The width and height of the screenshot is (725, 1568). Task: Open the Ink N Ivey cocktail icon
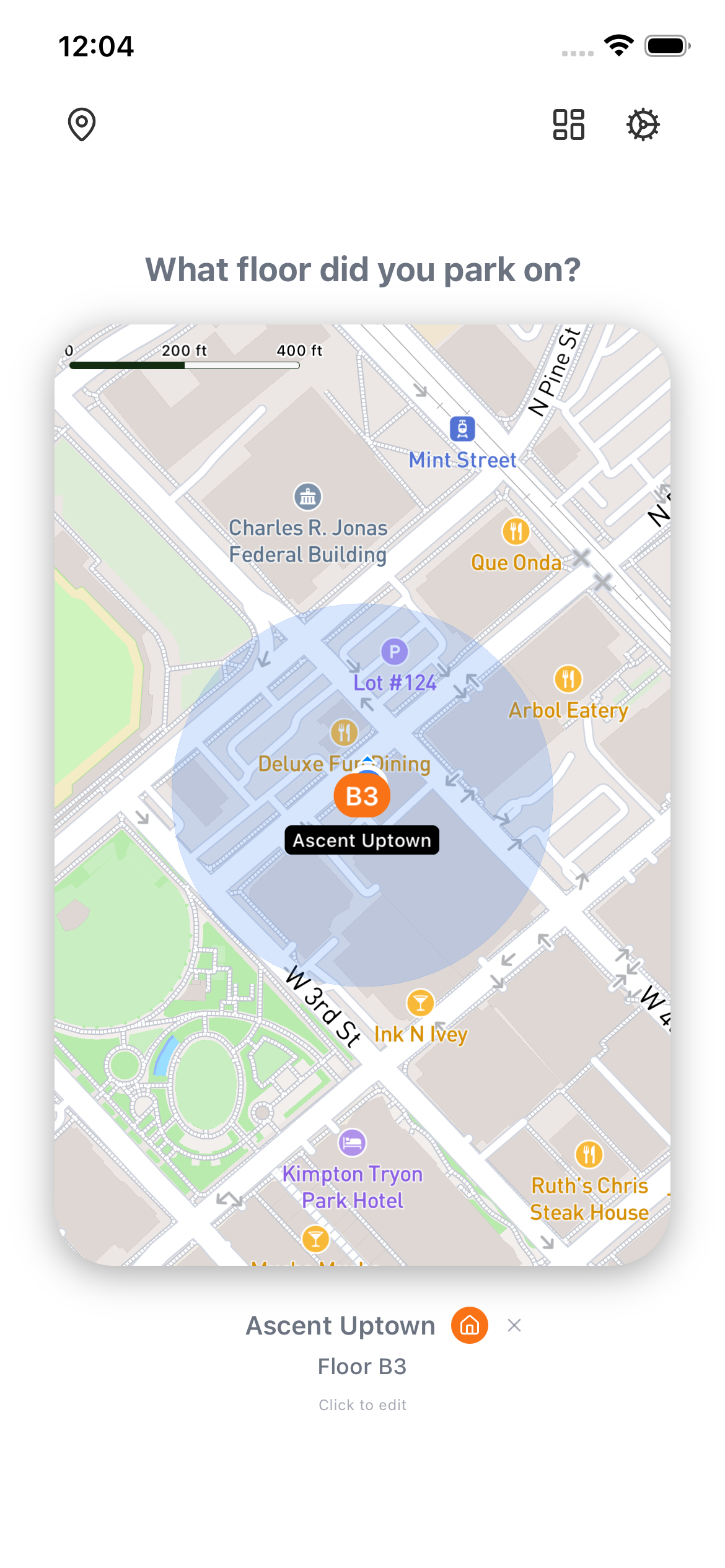point(420,1001)
